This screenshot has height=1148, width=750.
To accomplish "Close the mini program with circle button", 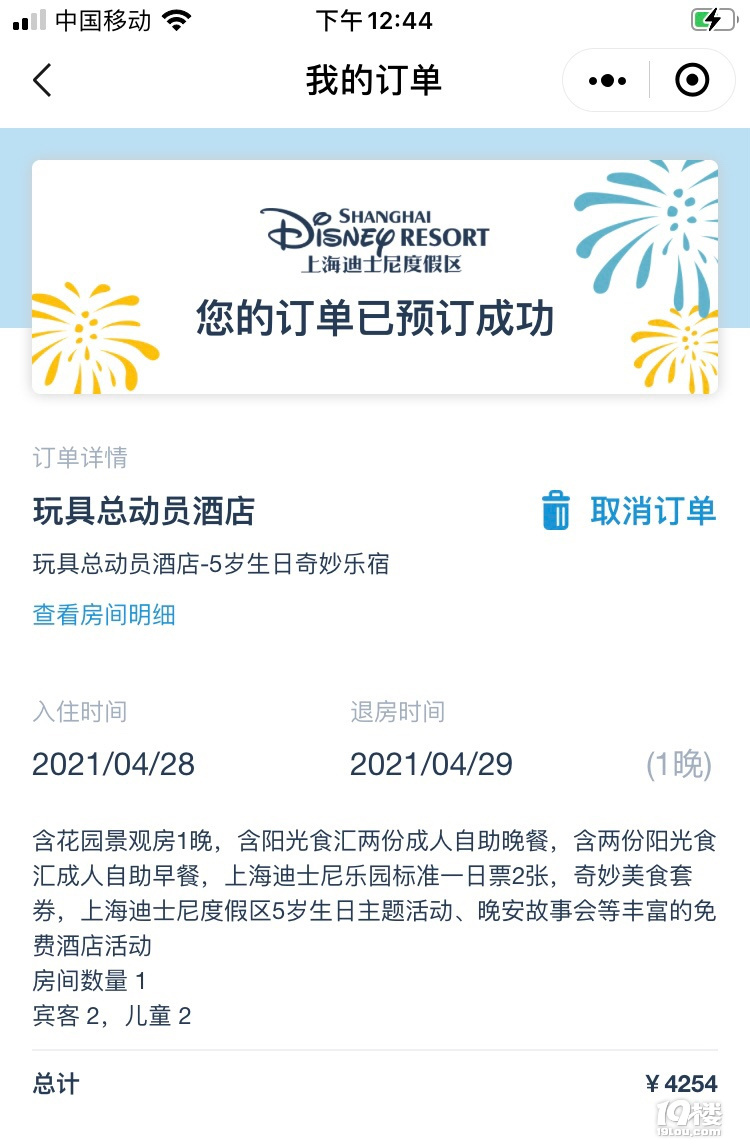I will point(692,80).
